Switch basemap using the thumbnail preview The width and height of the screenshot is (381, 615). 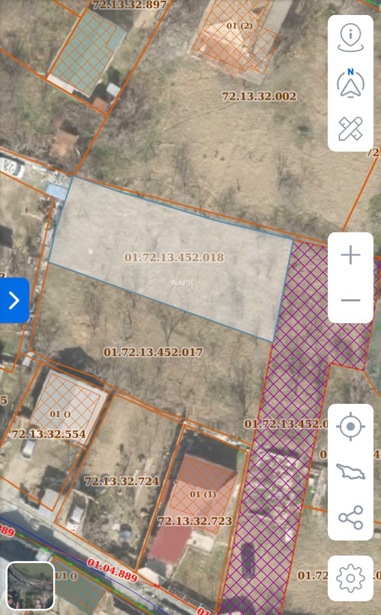click(31, 585)
